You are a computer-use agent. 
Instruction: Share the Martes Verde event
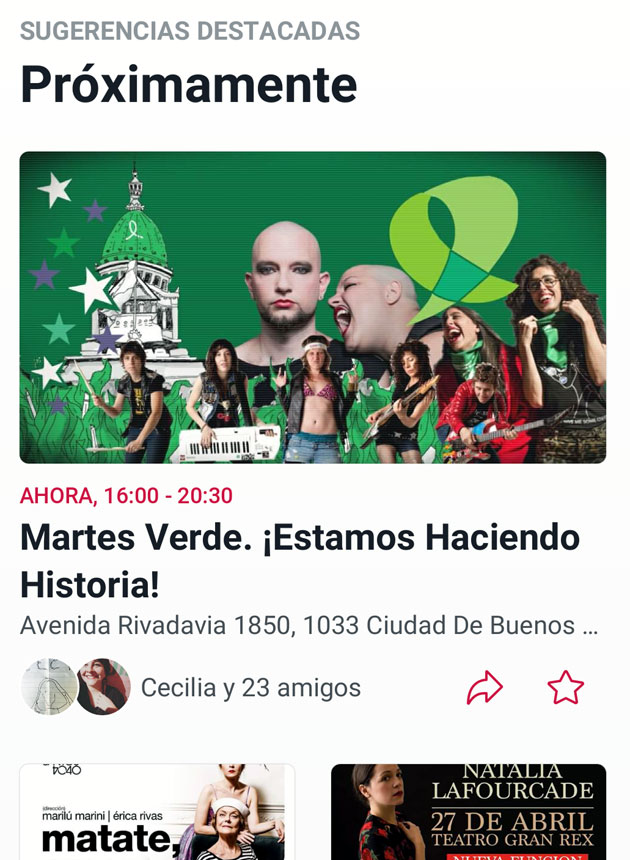coord(485,688)
